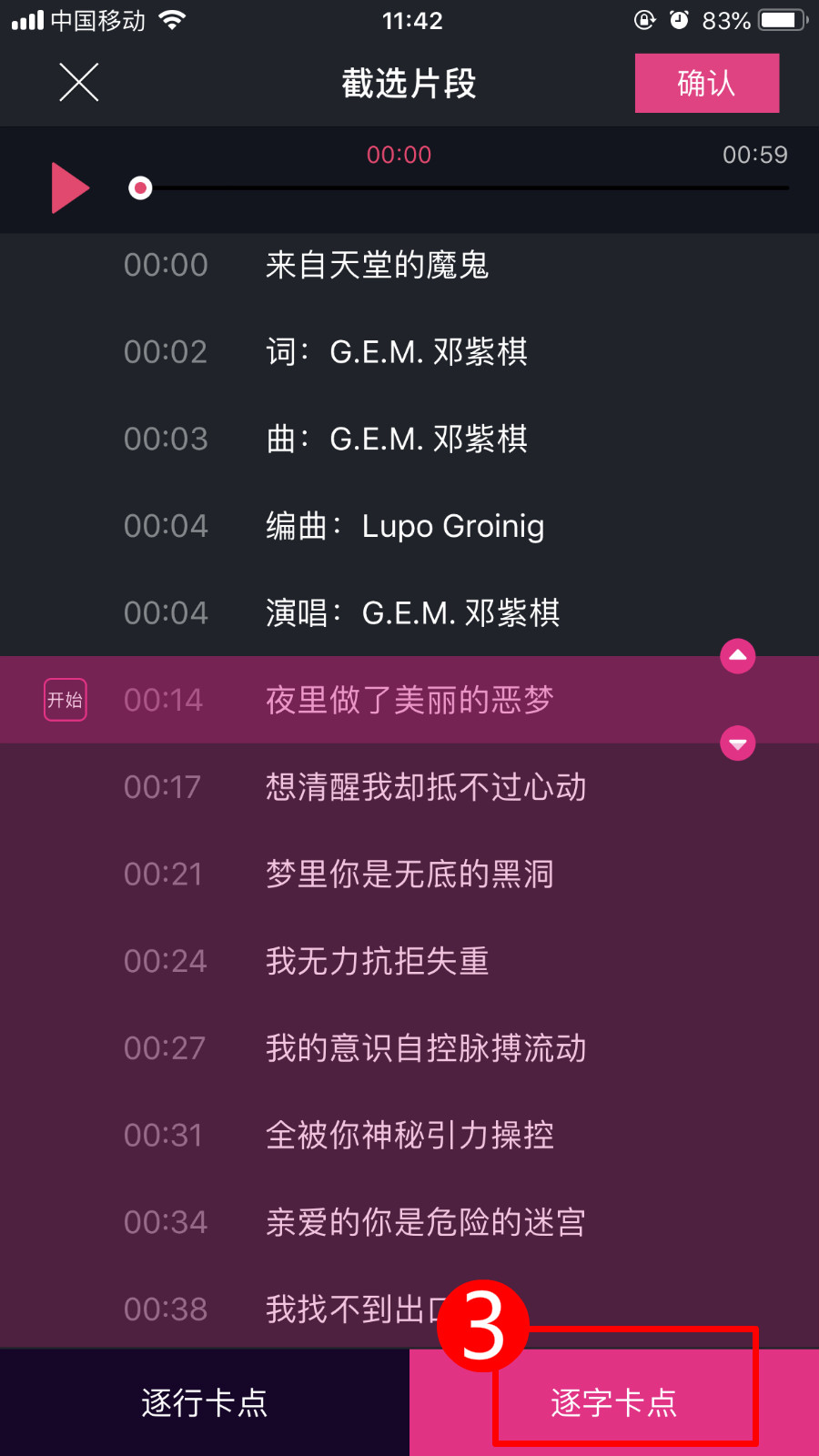
Task: Move selection start down with the down arrow
Action: click(738, 743)
